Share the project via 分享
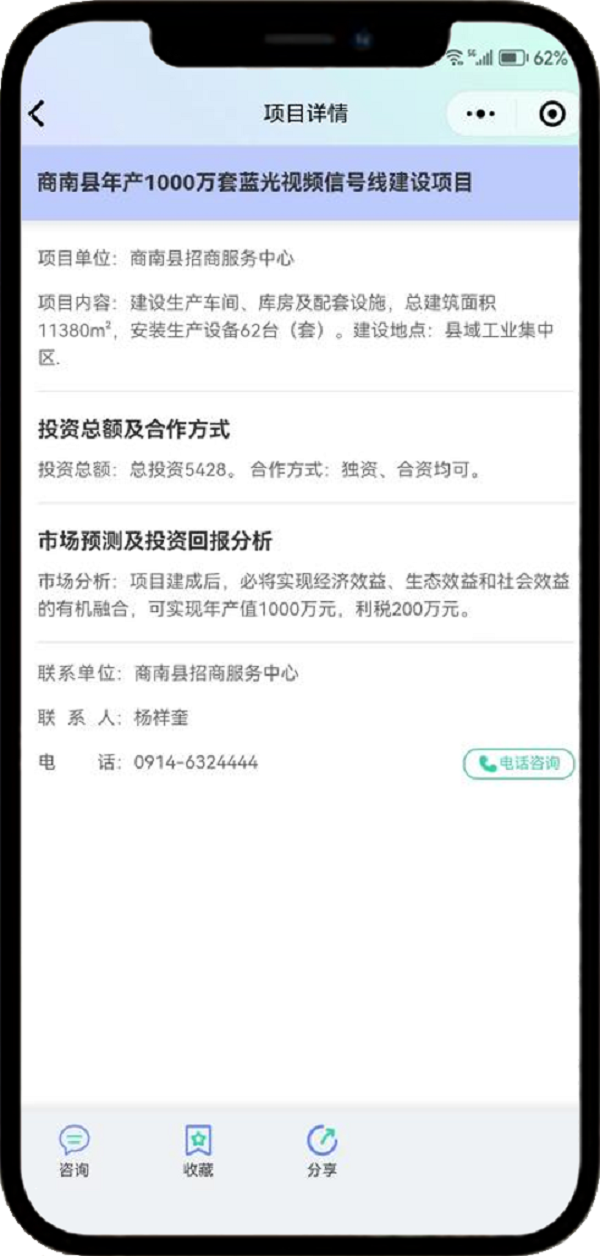 [x=322, y=1151]
